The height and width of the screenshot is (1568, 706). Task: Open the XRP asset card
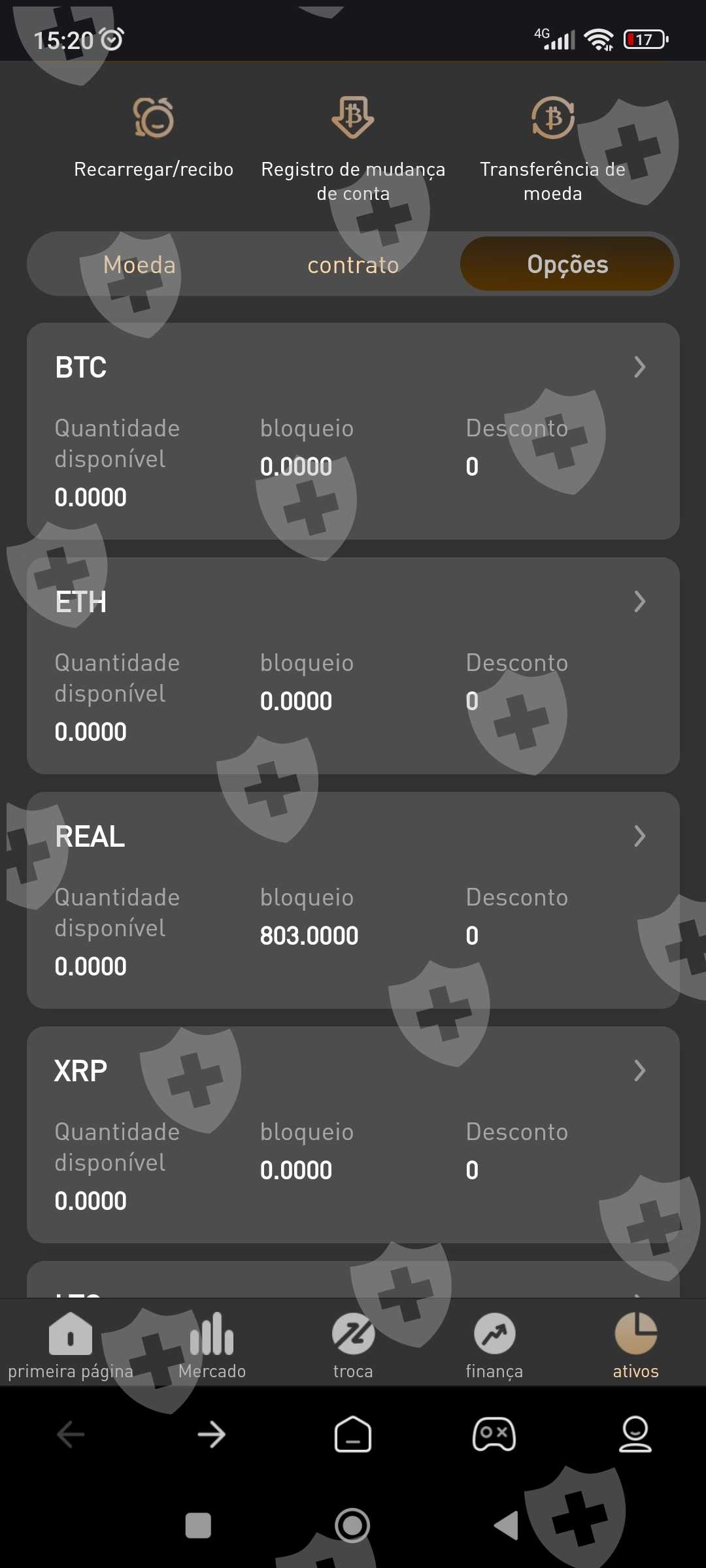point(353,1135)
